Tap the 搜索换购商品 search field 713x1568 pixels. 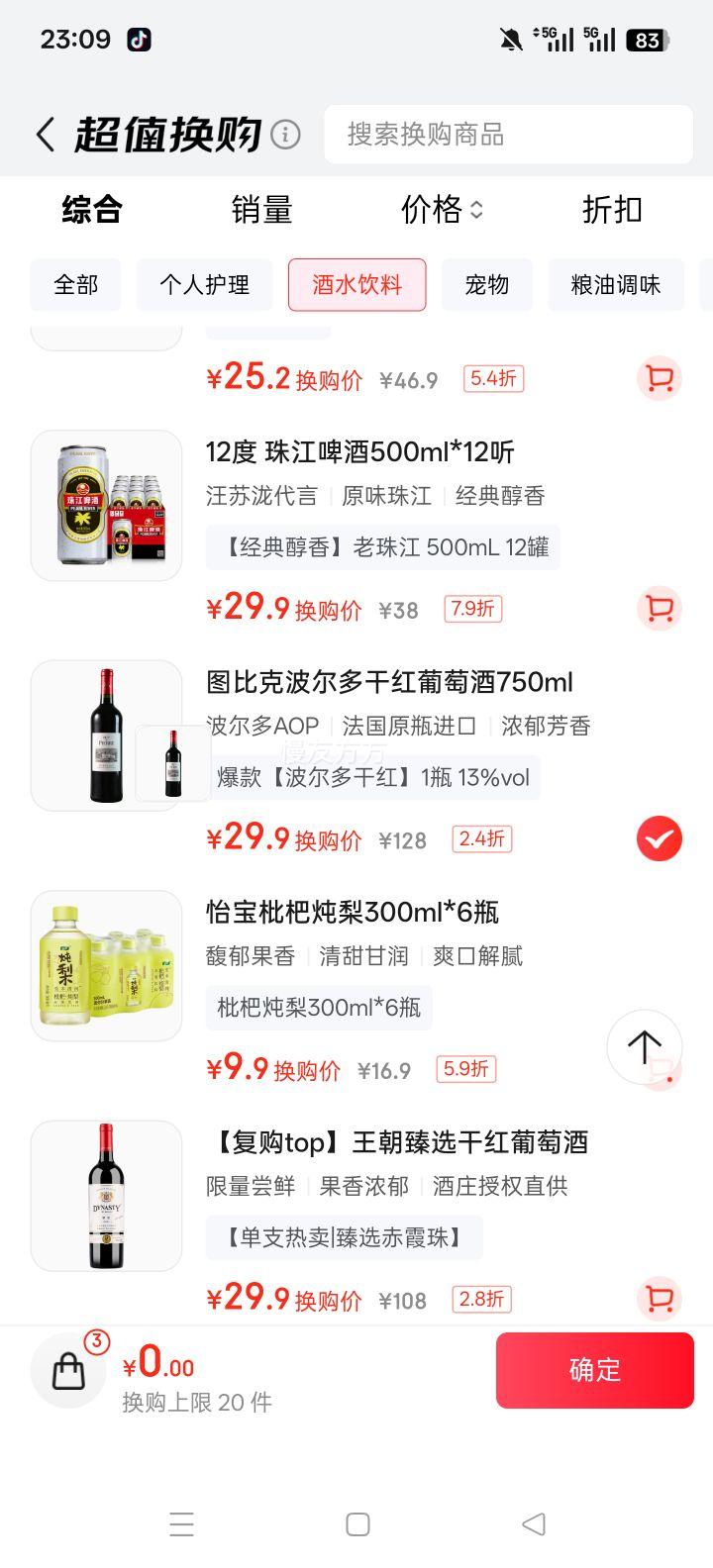(508, 135)
